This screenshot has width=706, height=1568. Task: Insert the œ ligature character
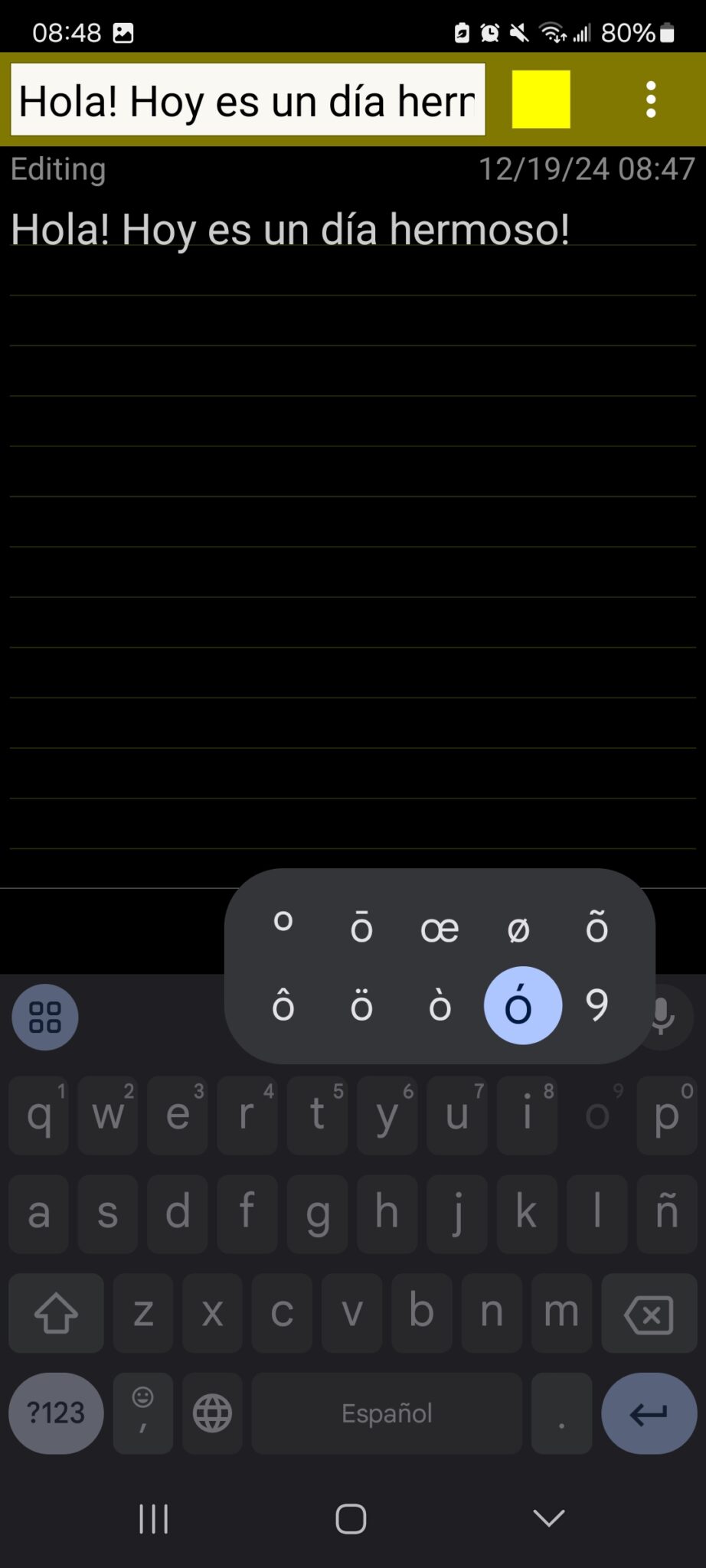pos(440,927)
